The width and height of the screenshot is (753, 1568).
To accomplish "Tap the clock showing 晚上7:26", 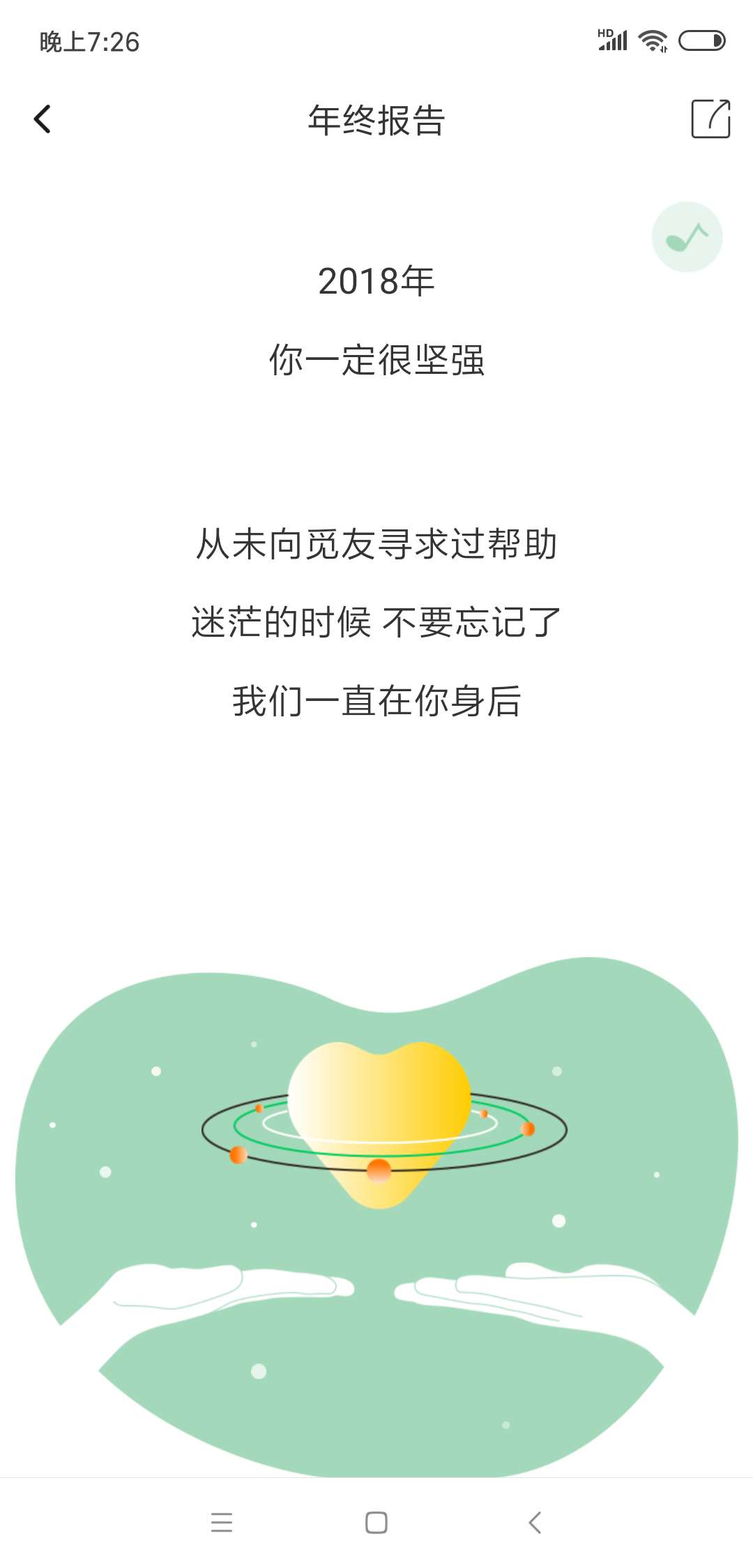I will [91, 40].
